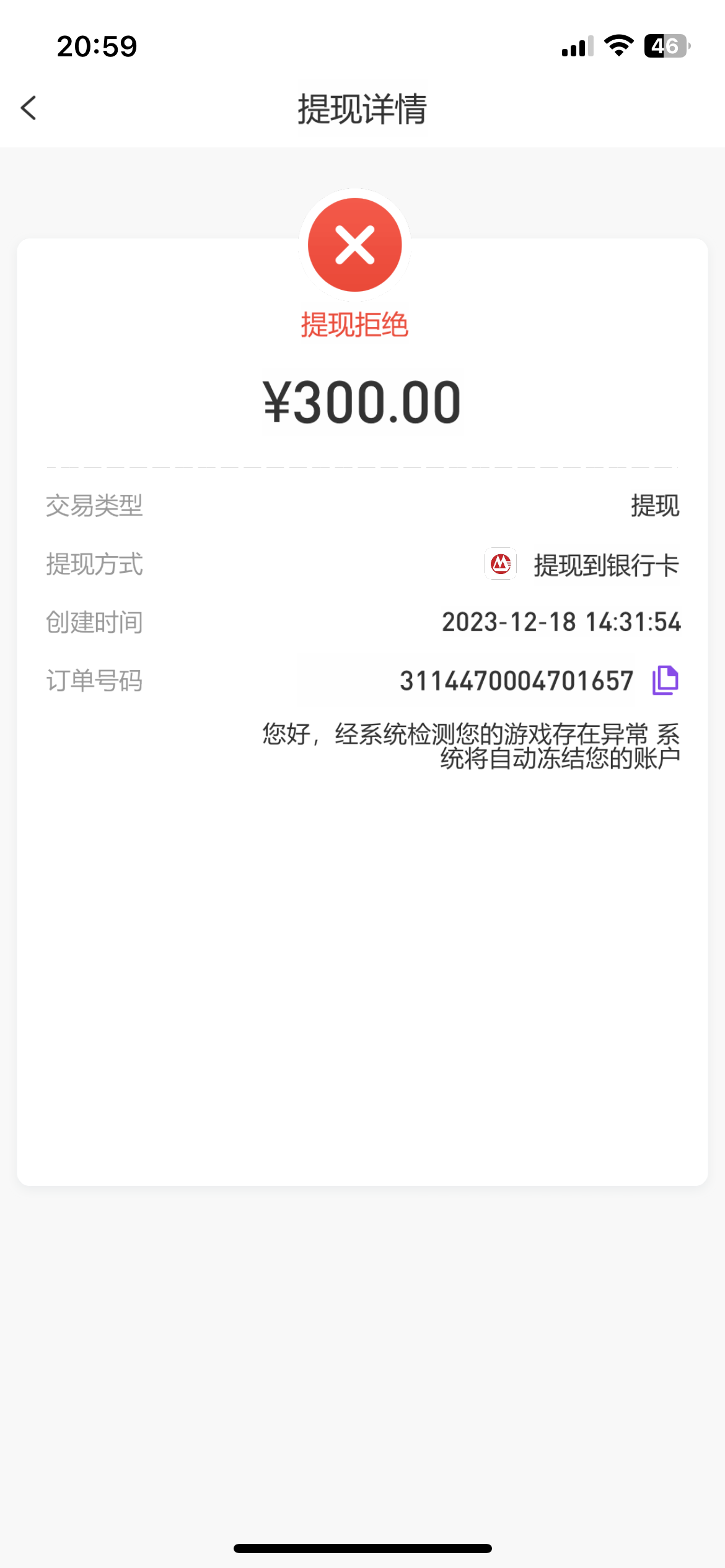Select the 提现详情 page title
The height and width of the screenshot is (1568, 725).
(x=362, y=109)
